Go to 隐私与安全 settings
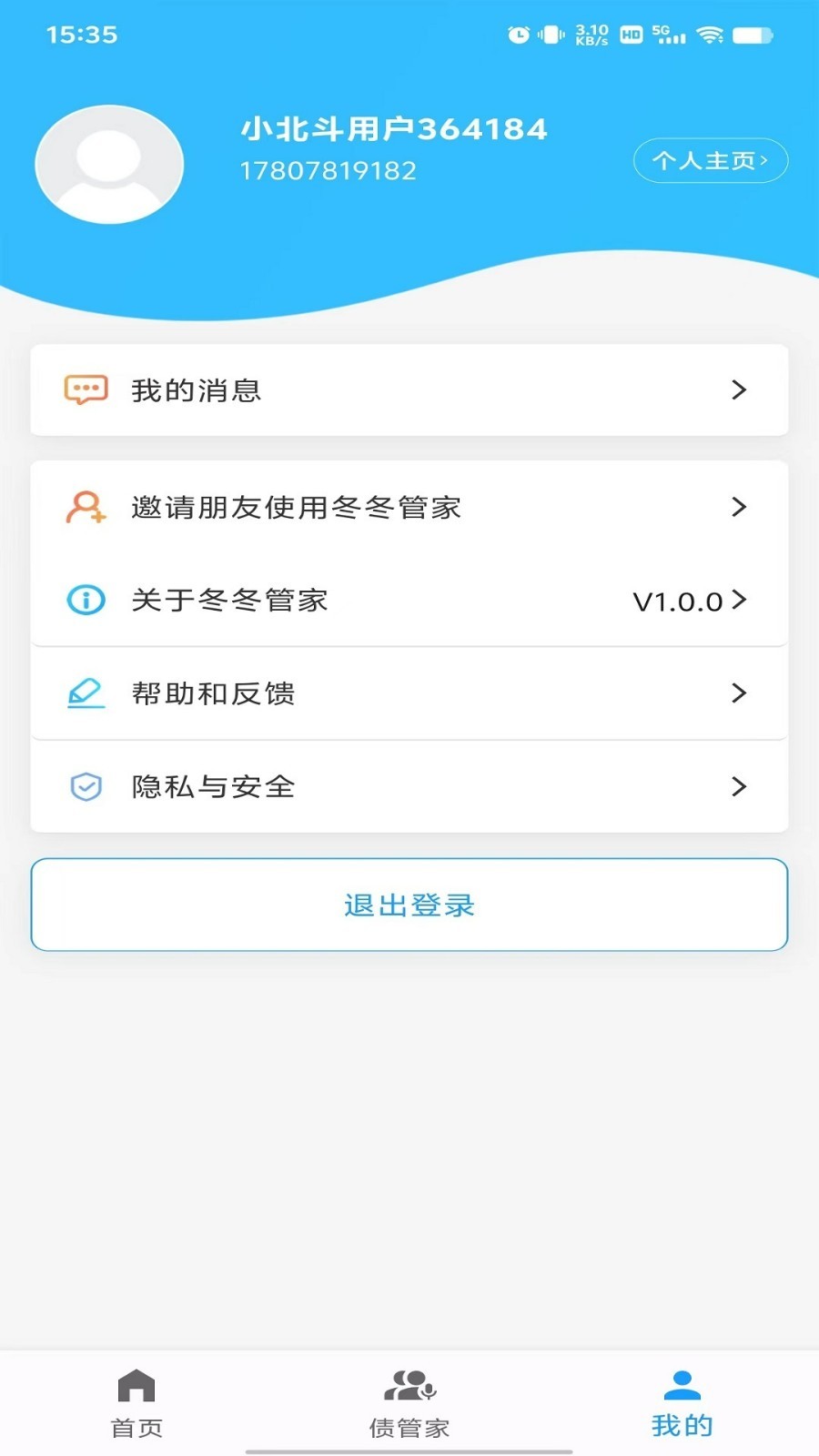The height and width of the screenshot is (1456, 819). 409,786
